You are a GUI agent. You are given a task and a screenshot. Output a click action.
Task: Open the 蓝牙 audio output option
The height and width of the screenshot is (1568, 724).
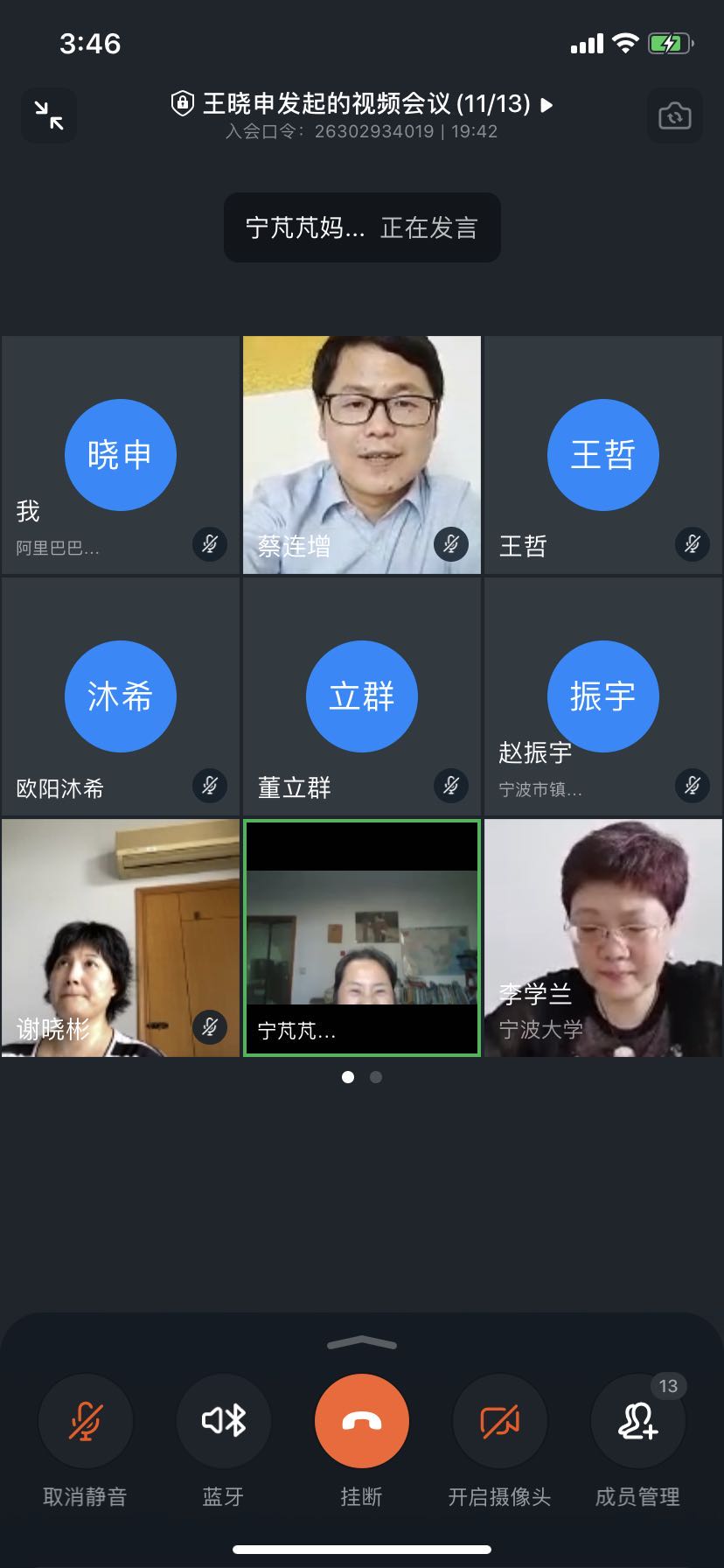click(224, 1422)
